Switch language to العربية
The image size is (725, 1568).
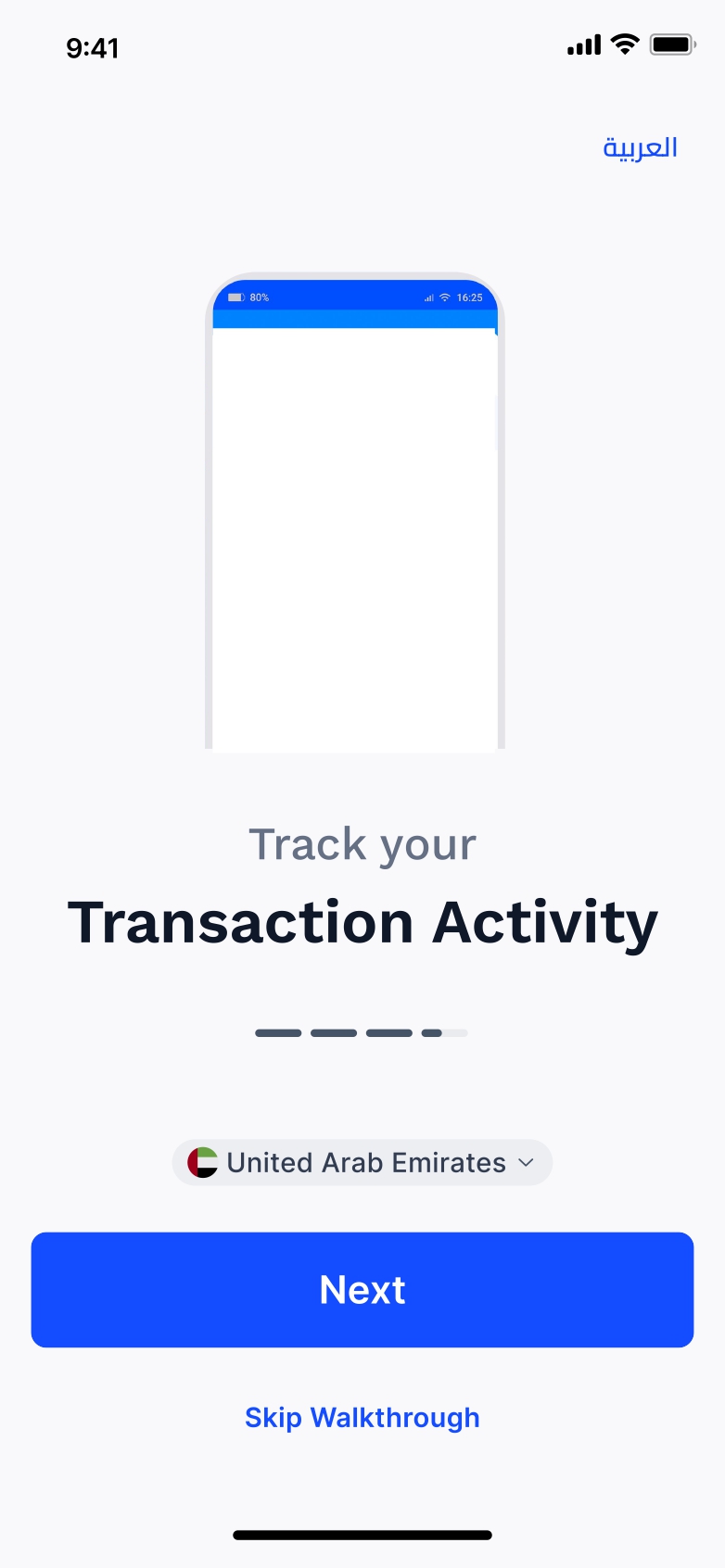640,148
